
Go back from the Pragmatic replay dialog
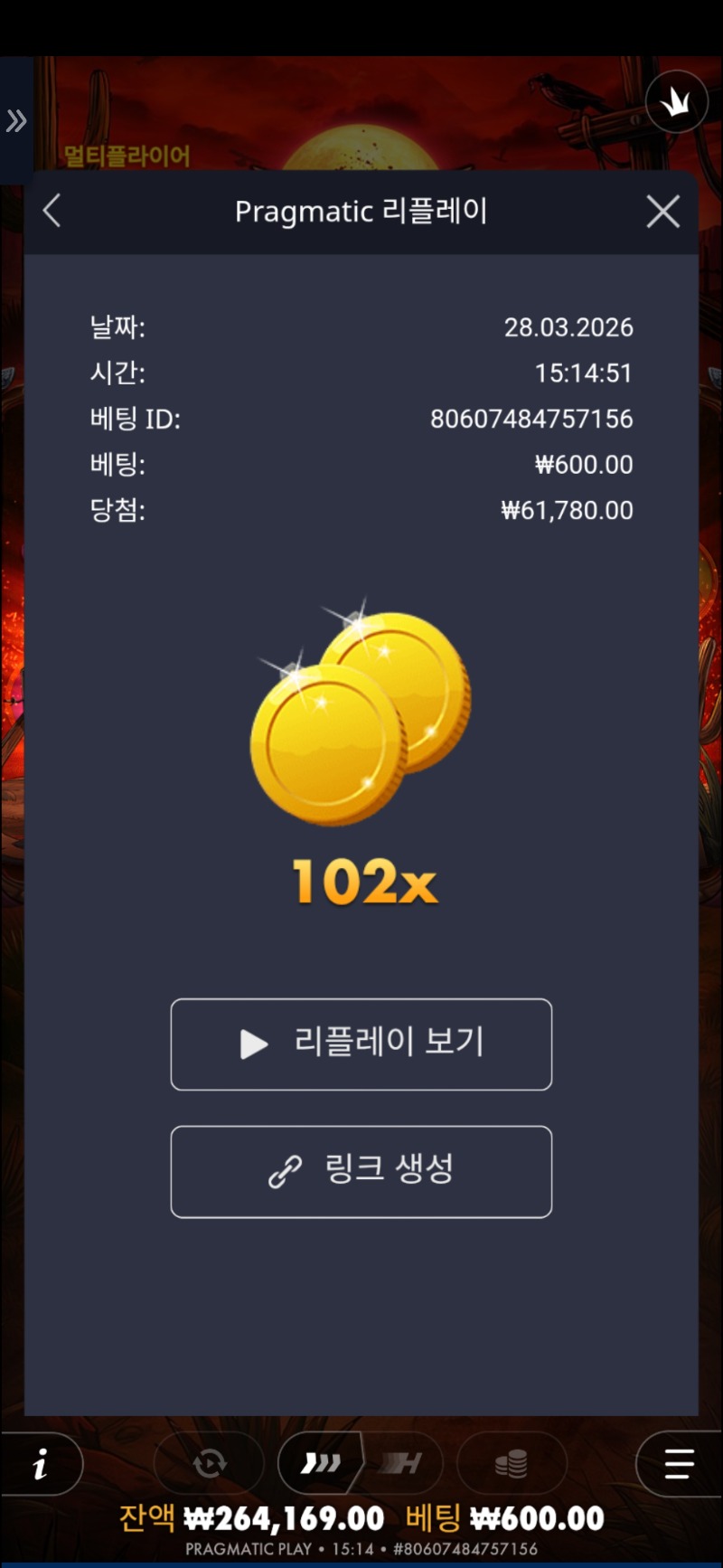pyautogui.click(x=52, y=212)
